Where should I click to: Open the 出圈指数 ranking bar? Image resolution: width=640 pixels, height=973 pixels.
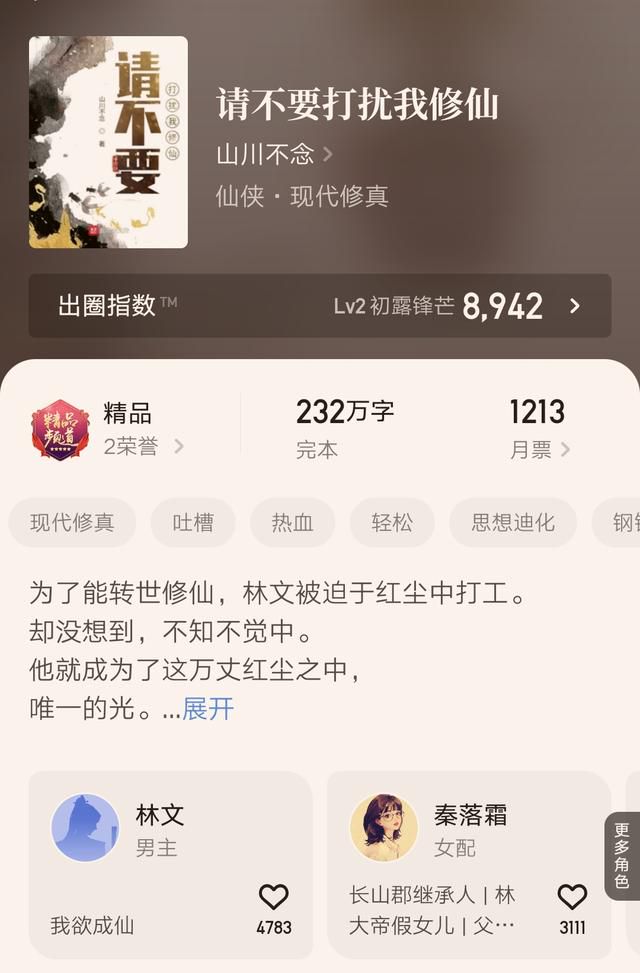click(x=319, y=306)
